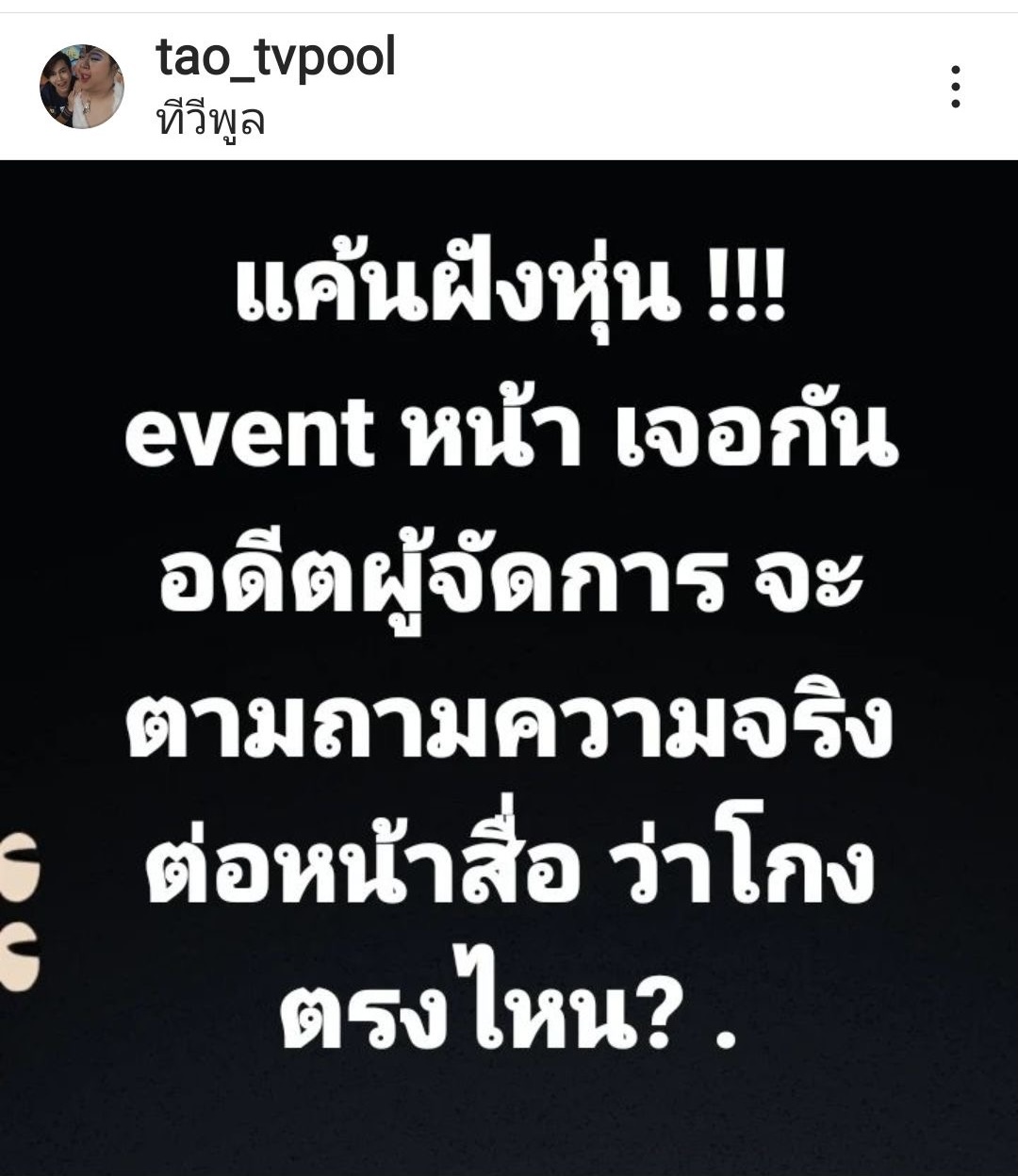Viewport: 1018px width, 1176px height.
Task: Tap the post image with Thai text
Action: [x=509, y=660]
